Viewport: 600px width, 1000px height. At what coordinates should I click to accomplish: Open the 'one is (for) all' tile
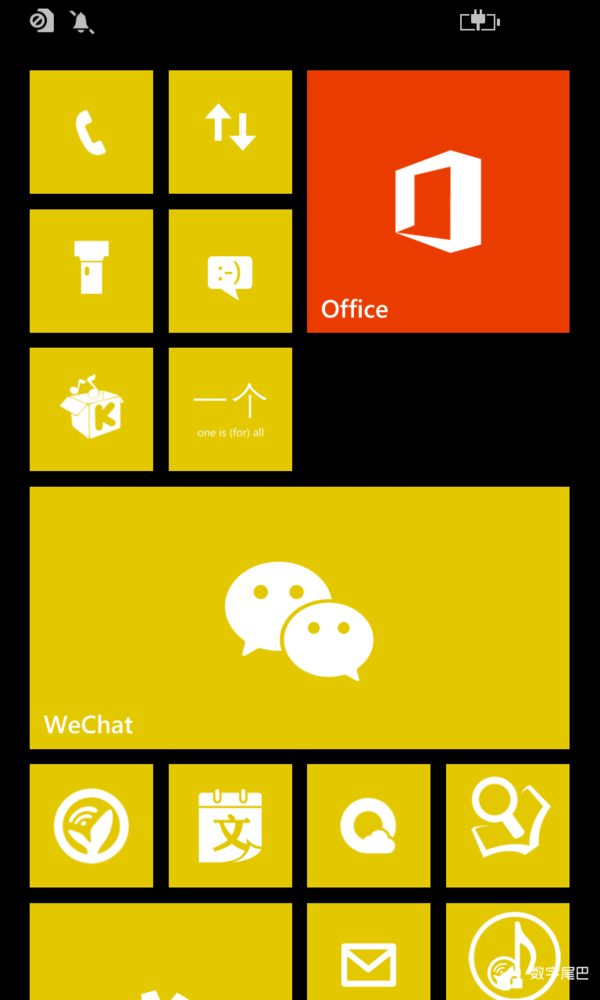click(x=230, y=409)
